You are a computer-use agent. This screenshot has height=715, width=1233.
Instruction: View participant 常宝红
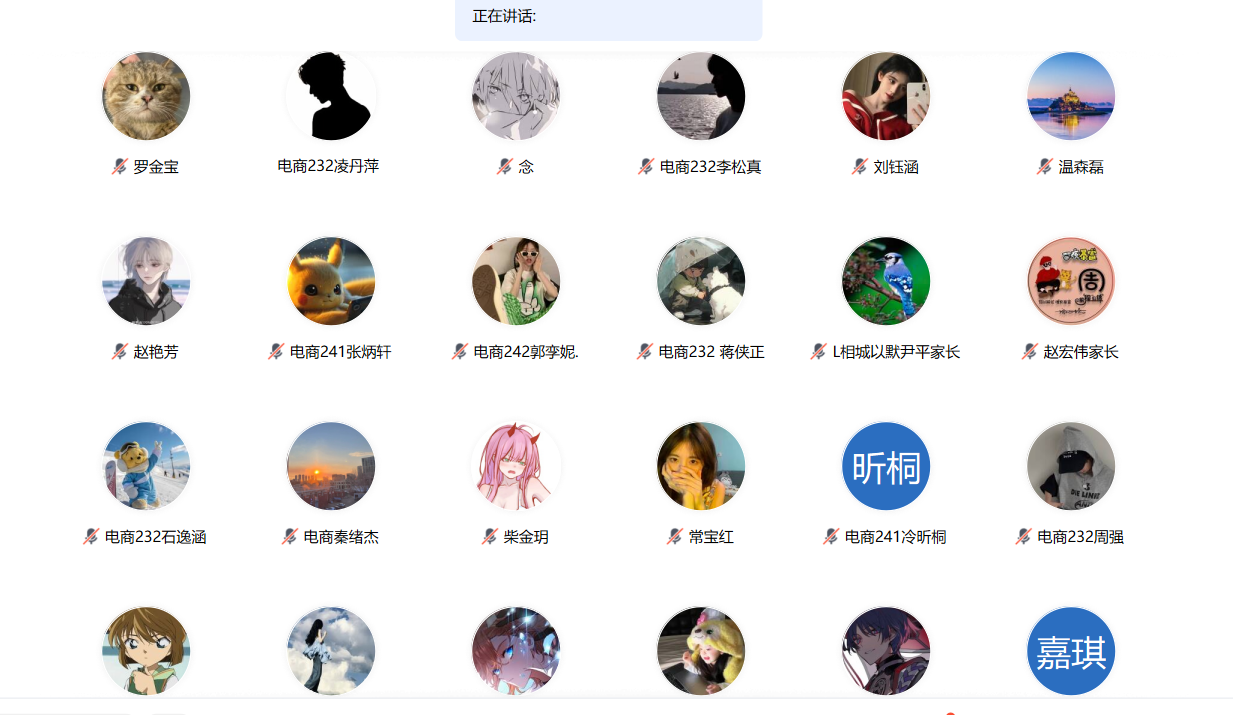[701, 466]
